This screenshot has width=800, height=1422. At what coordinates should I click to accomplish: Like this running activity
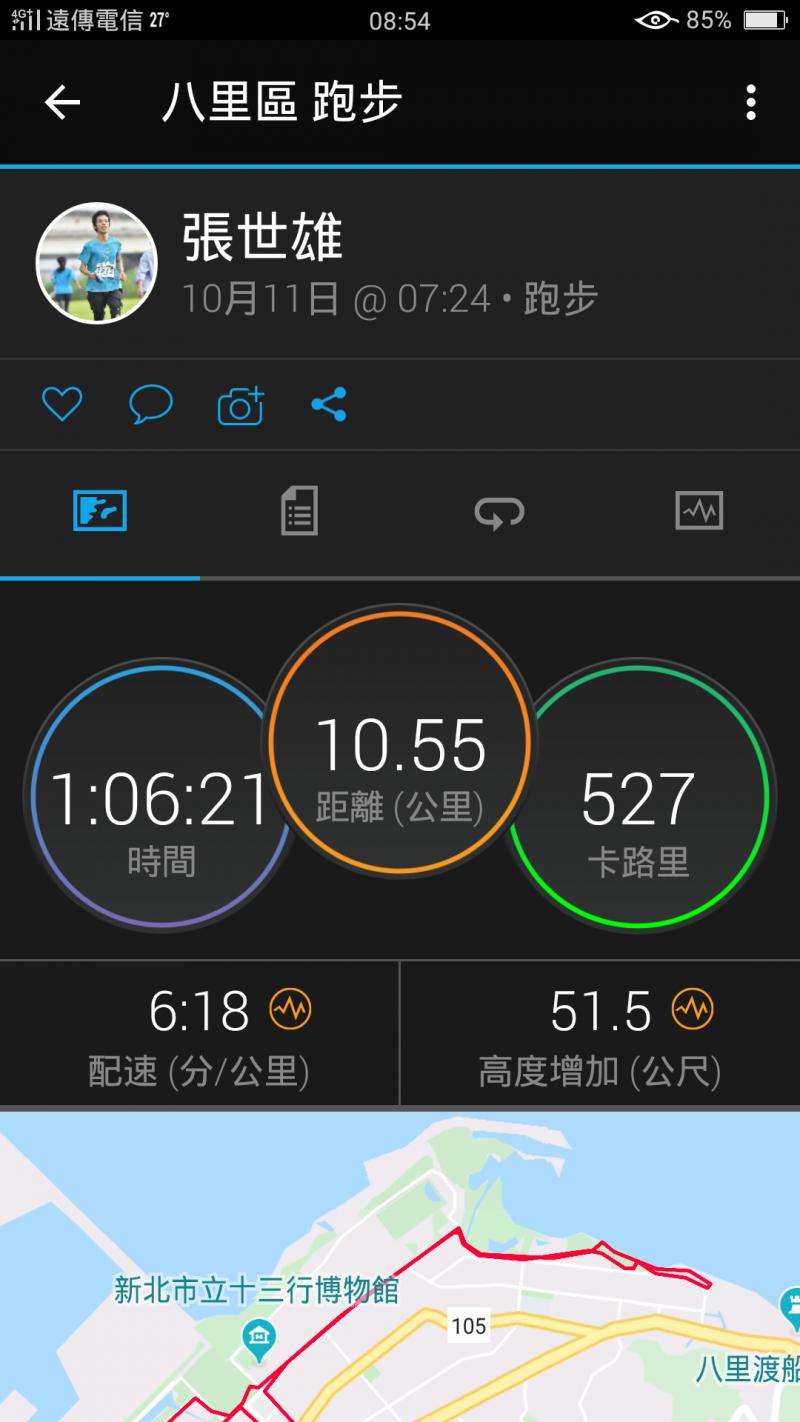(x=61, y=405)
